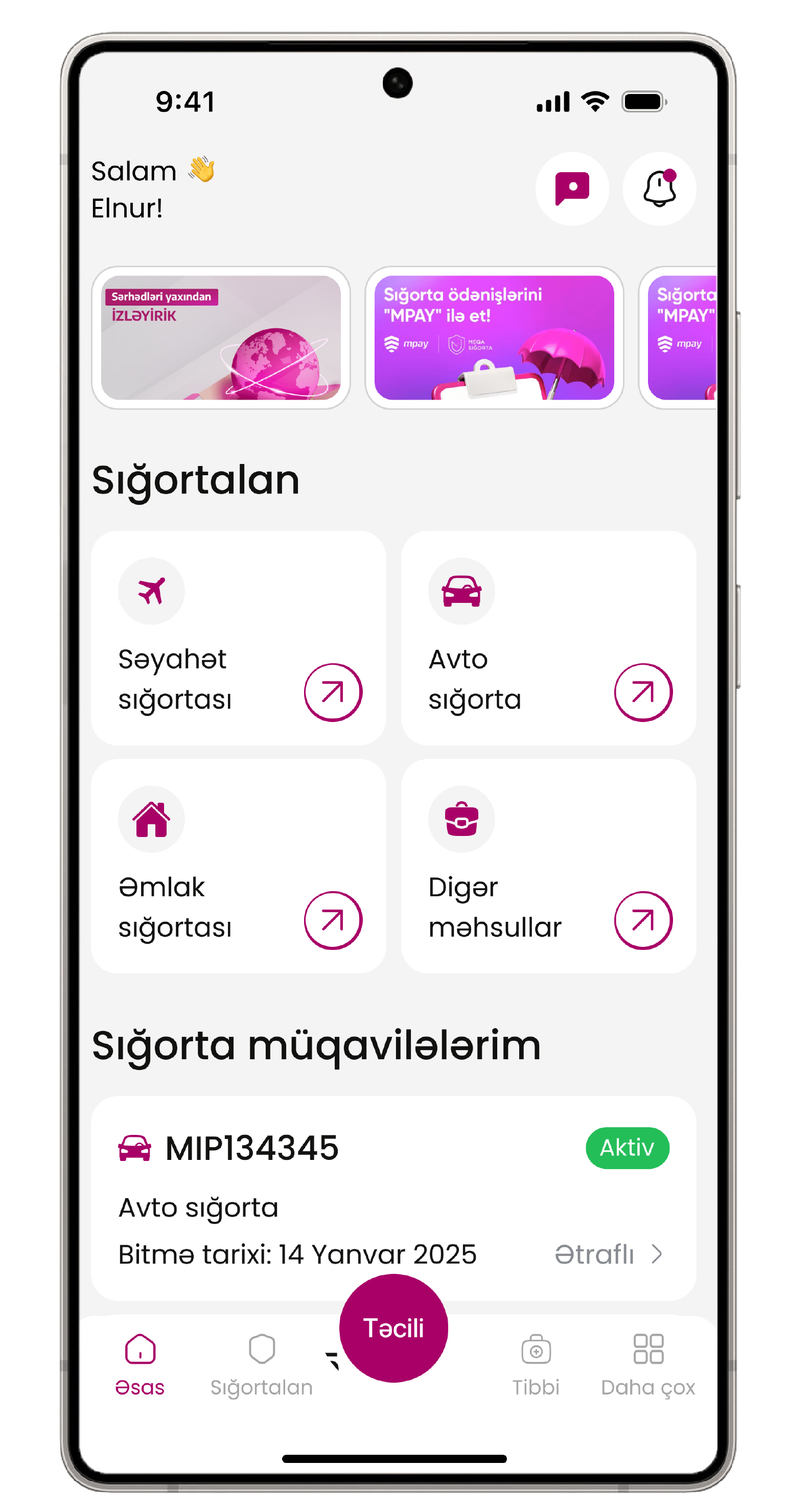Open the chat support icon
The image size is (788, 1512).
pyautogui.click(x=572, y=189)
